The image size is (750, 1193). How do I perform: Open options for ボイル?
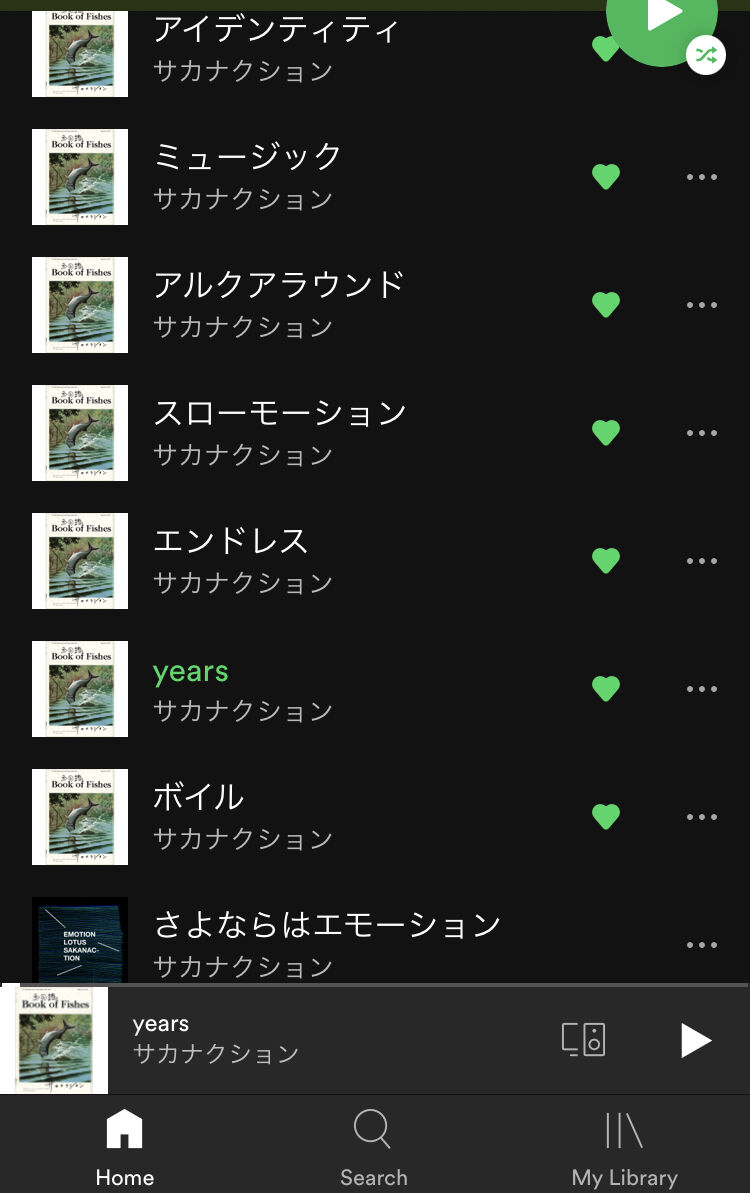click(702, 817)
